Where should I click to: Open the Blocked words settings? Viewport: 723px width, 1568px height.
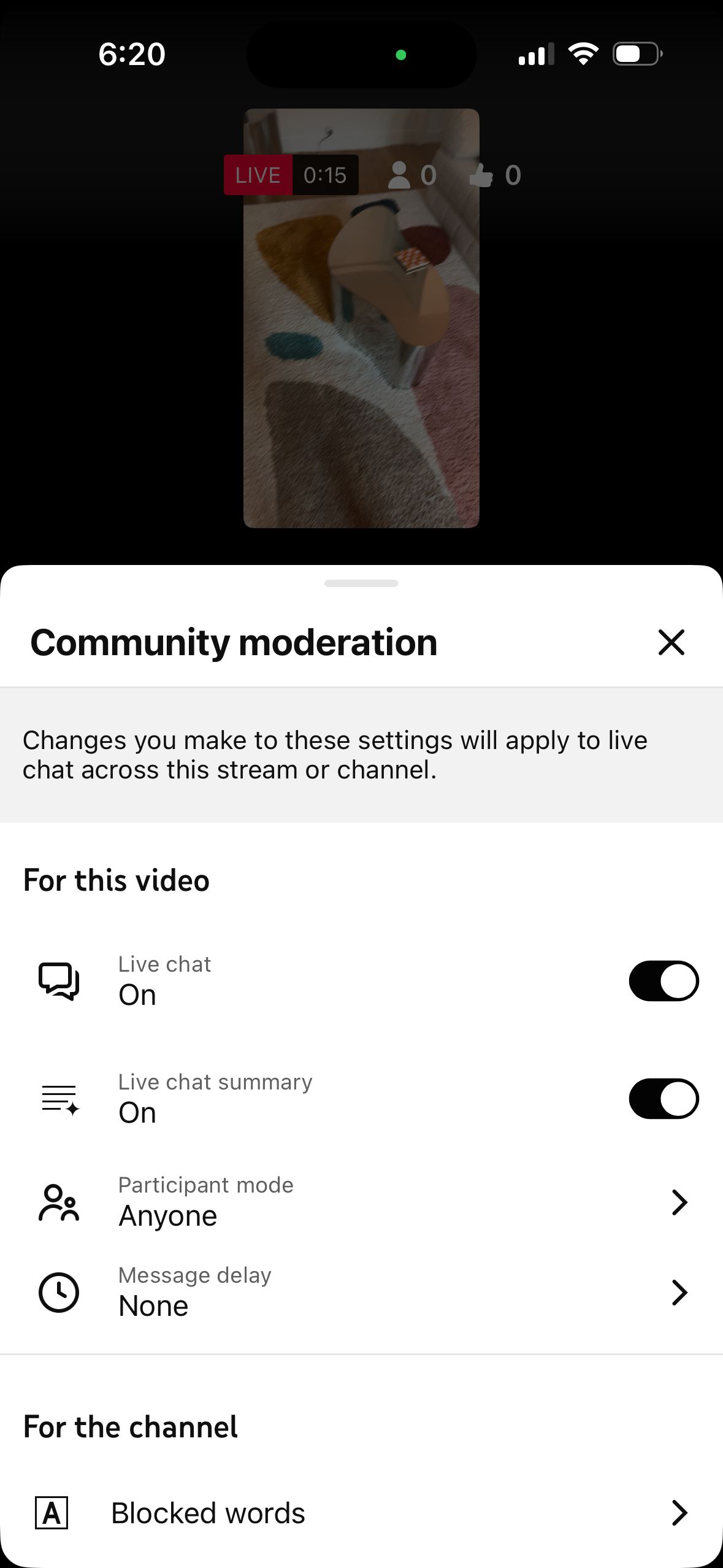679,1512
